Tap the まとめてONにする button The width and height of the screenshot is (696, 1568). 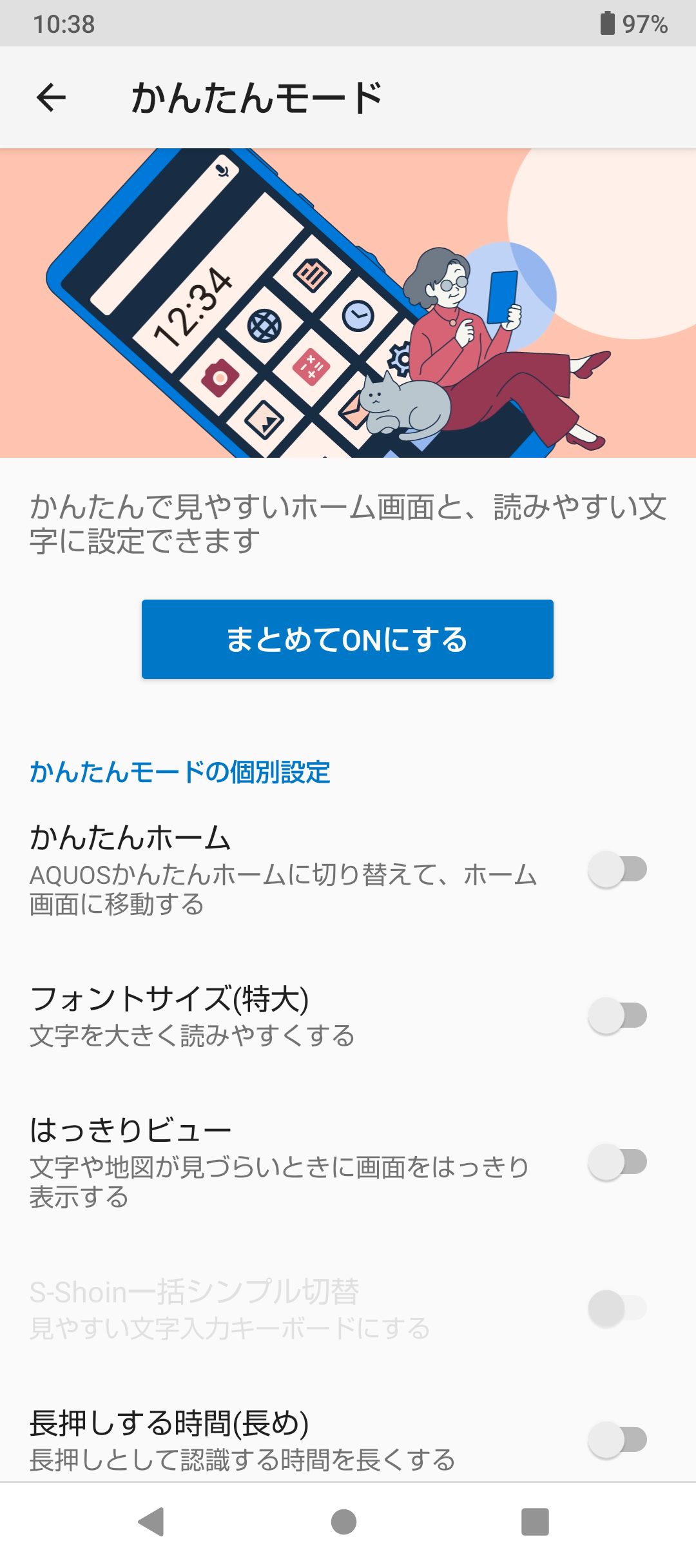pos(347,639)
